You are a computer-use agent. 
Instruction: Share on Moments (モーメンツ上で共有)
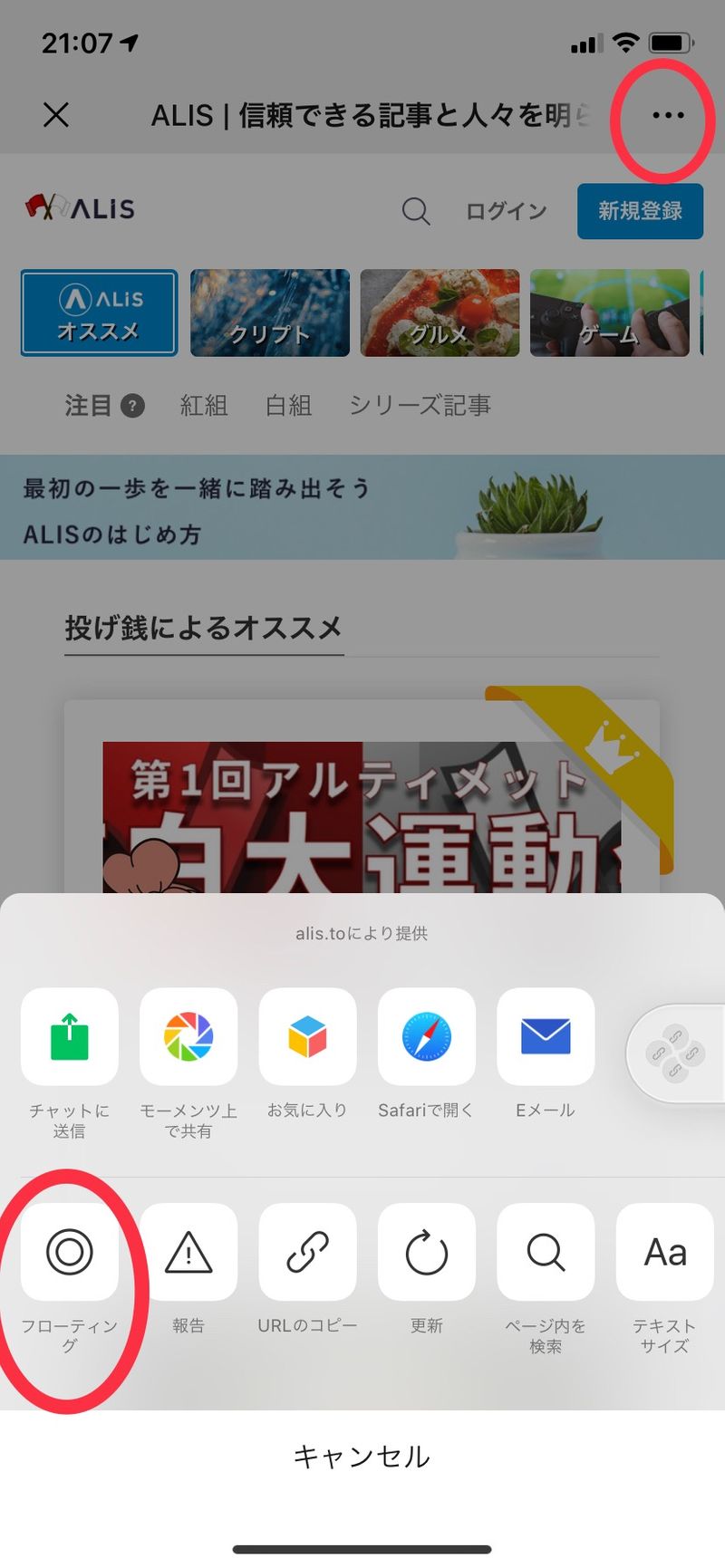point(188,1037)
